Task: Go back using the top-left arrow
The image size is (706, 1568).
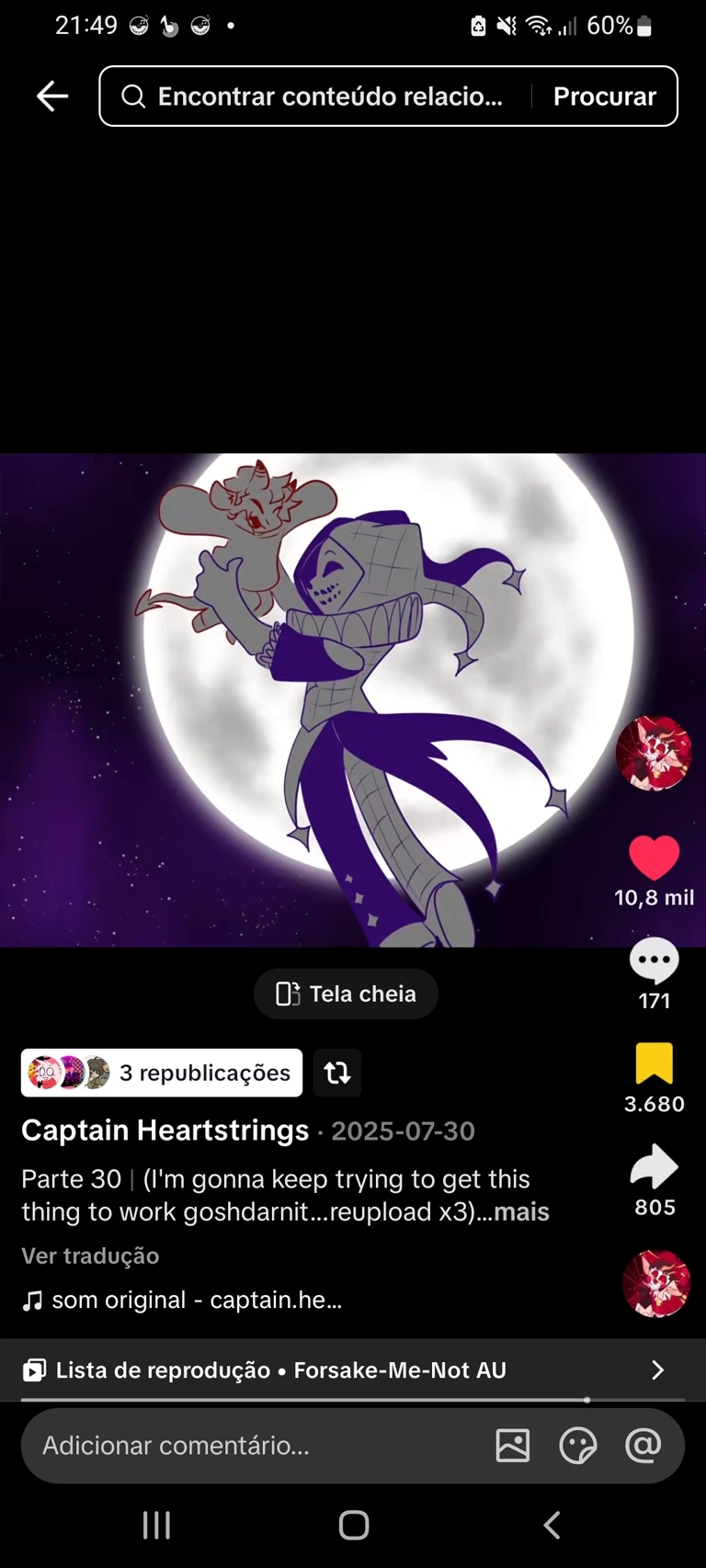Action: pos(52,96)
